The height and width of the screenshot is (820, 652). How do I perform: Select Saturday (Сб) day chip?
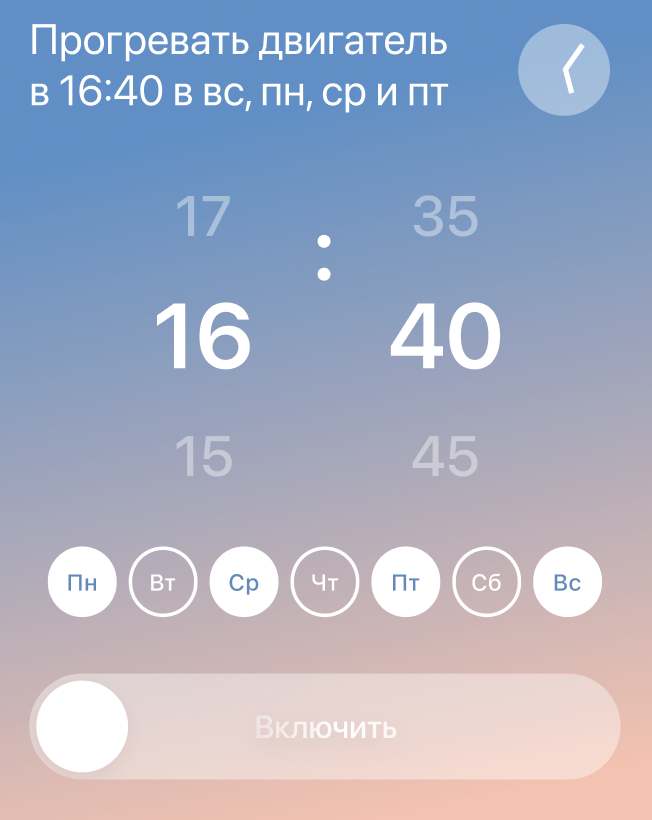[x=487, y=583]
